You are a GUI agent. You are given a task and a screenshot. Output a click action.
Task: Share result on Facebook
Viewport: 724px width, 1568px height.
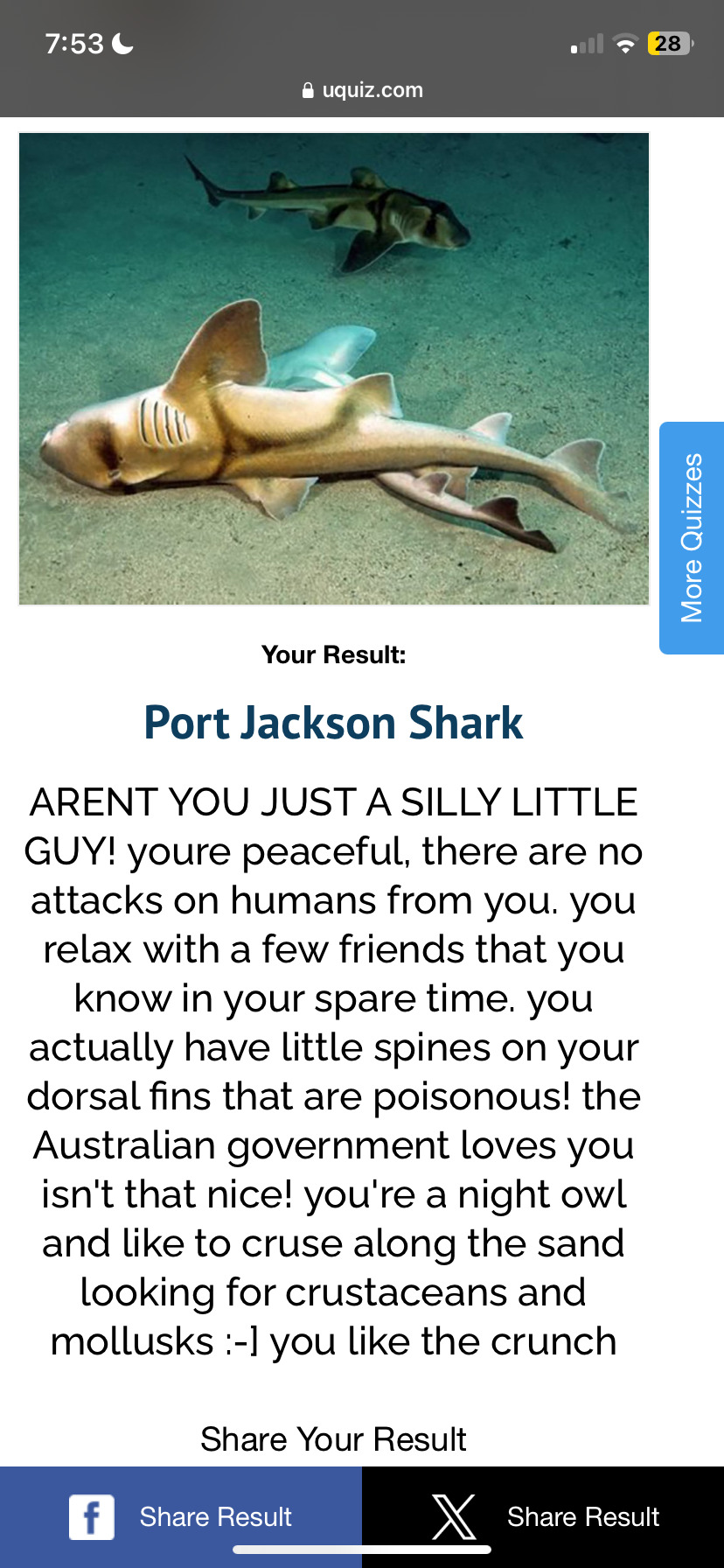[181, 1515]
